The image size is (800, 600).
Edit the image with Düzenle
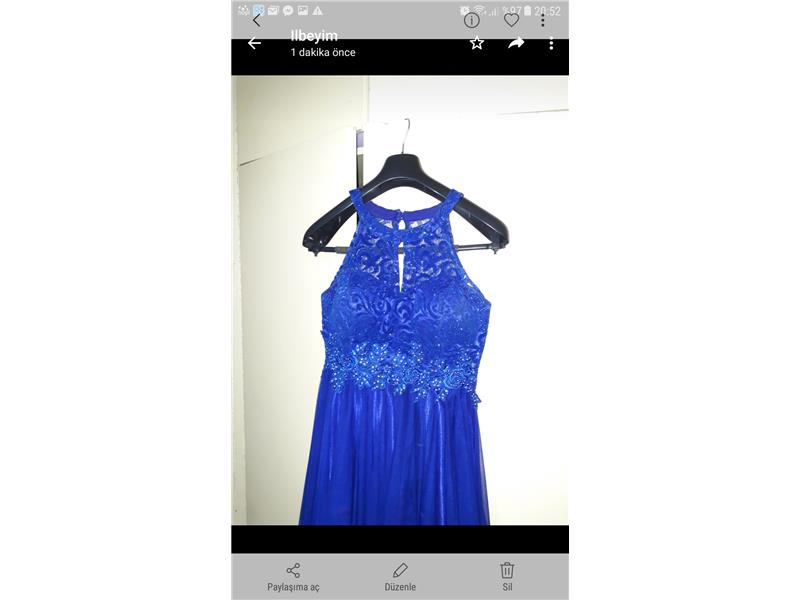(400, 577)
